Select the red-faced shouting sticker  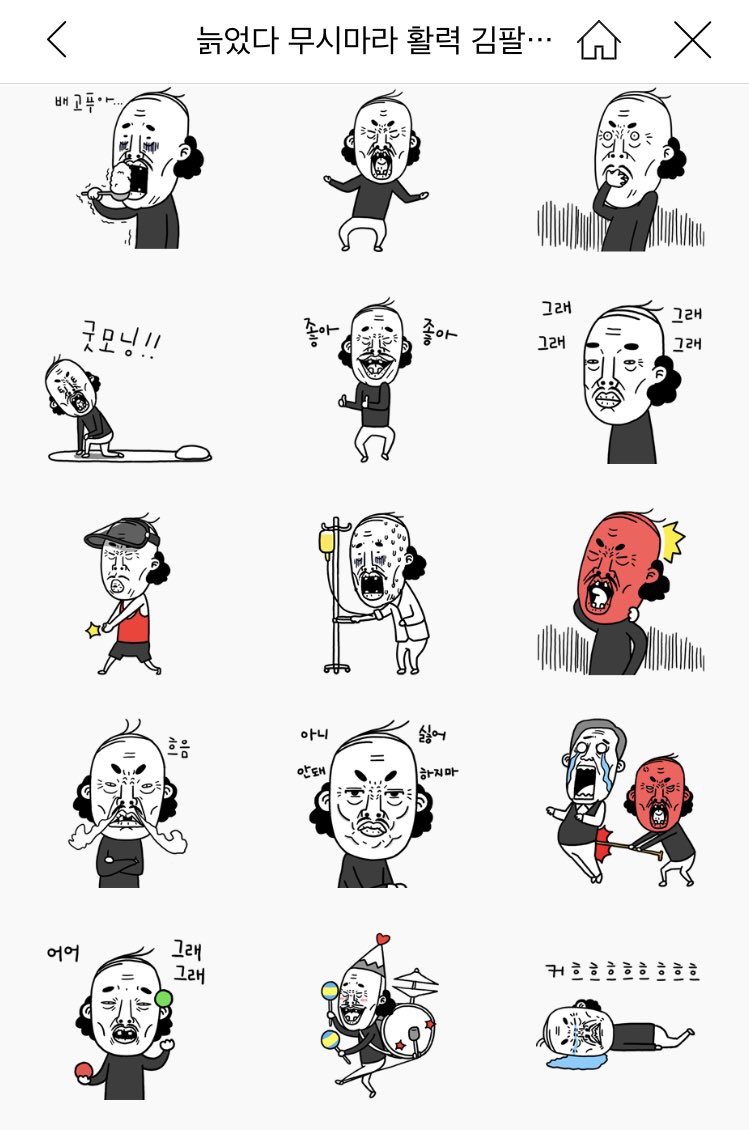pyautogui.click(x=622, y=595)
